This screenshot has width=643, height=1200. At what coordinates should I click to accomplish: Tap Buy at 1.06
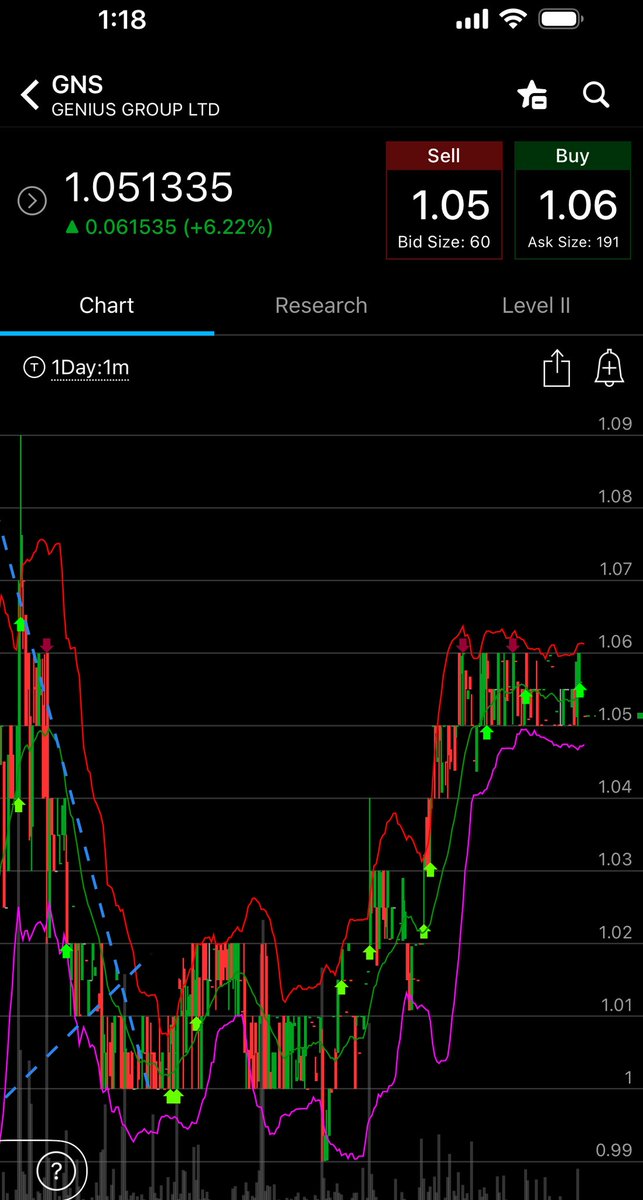tap(572, 201)
